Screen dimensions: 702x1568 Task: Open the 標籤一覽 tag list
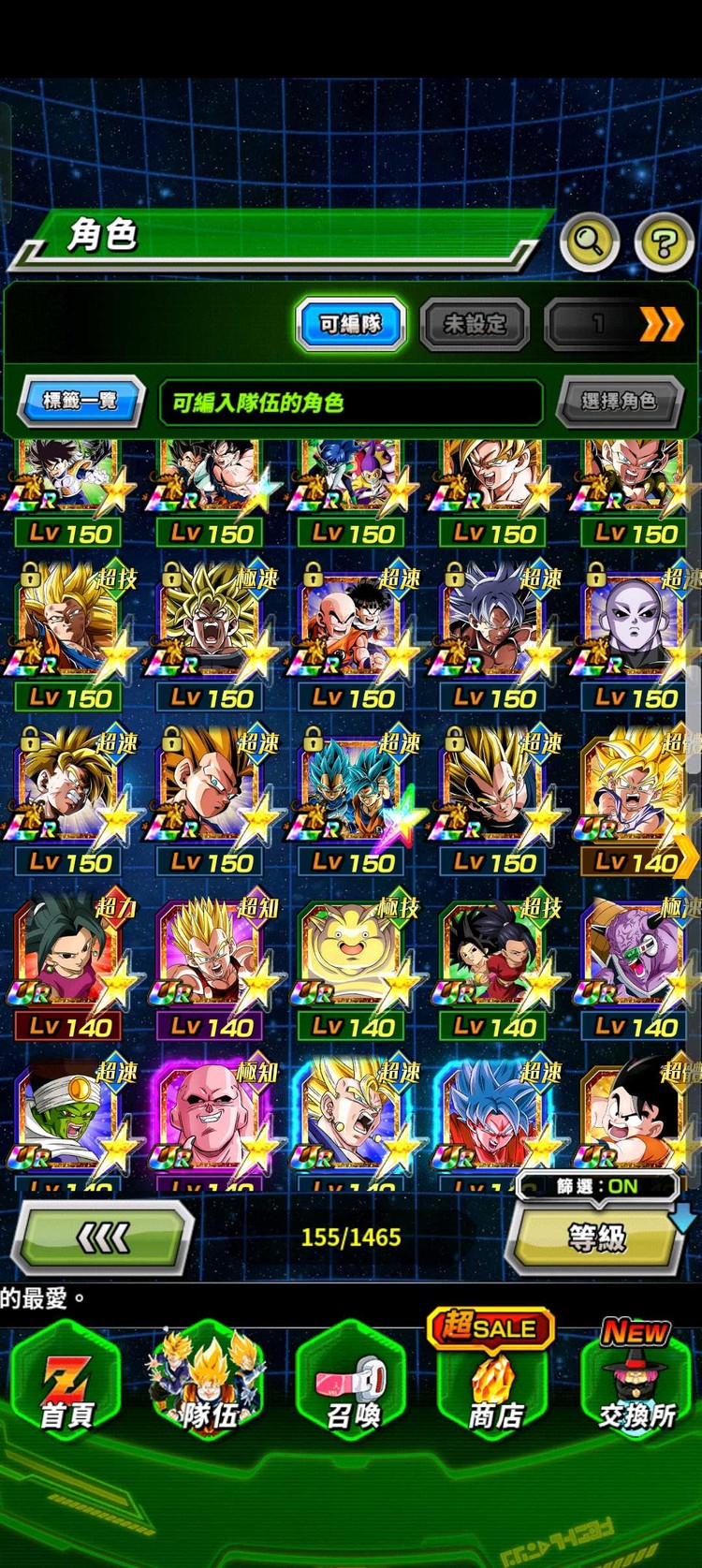tap(80, 401)
